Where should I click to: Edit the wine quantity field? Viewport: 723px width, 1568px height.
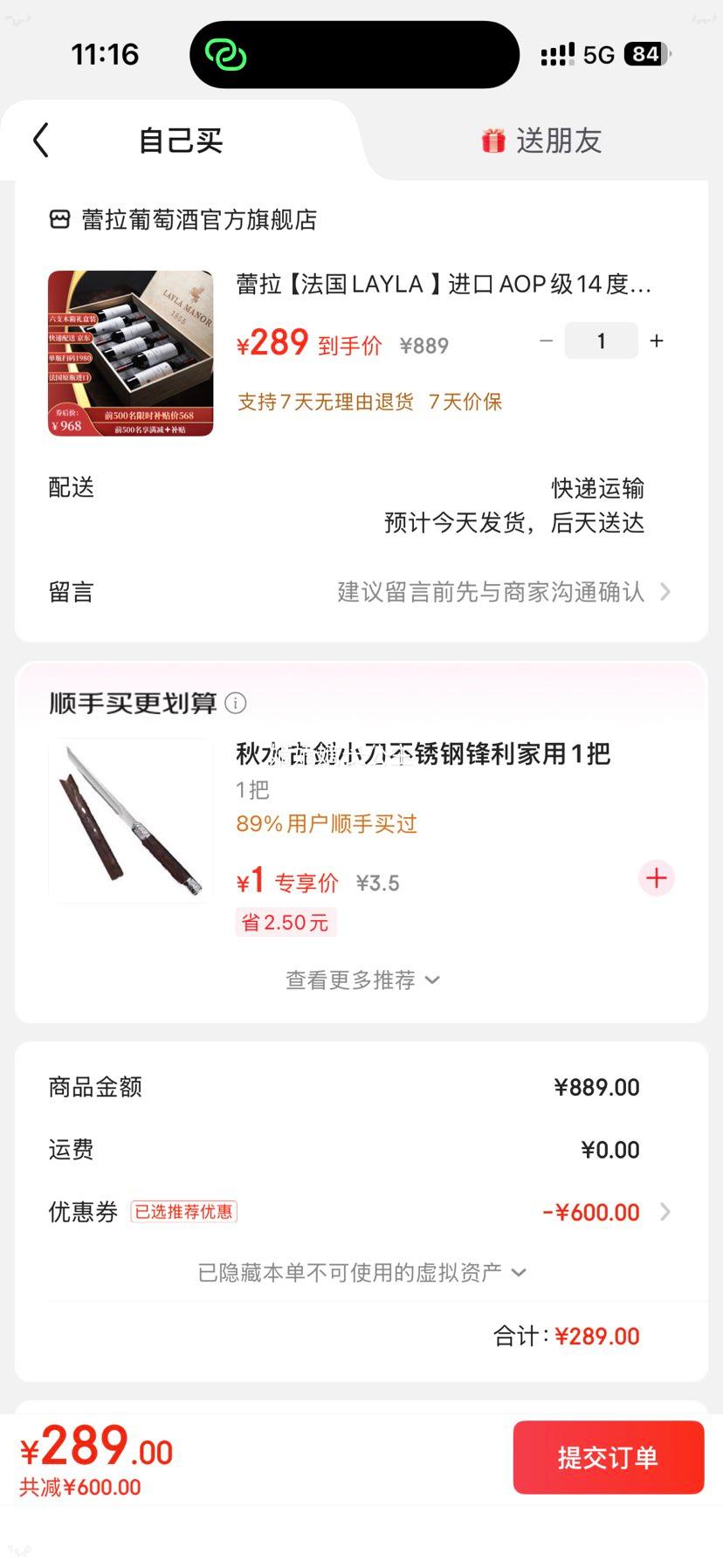[x=601, y=341]
